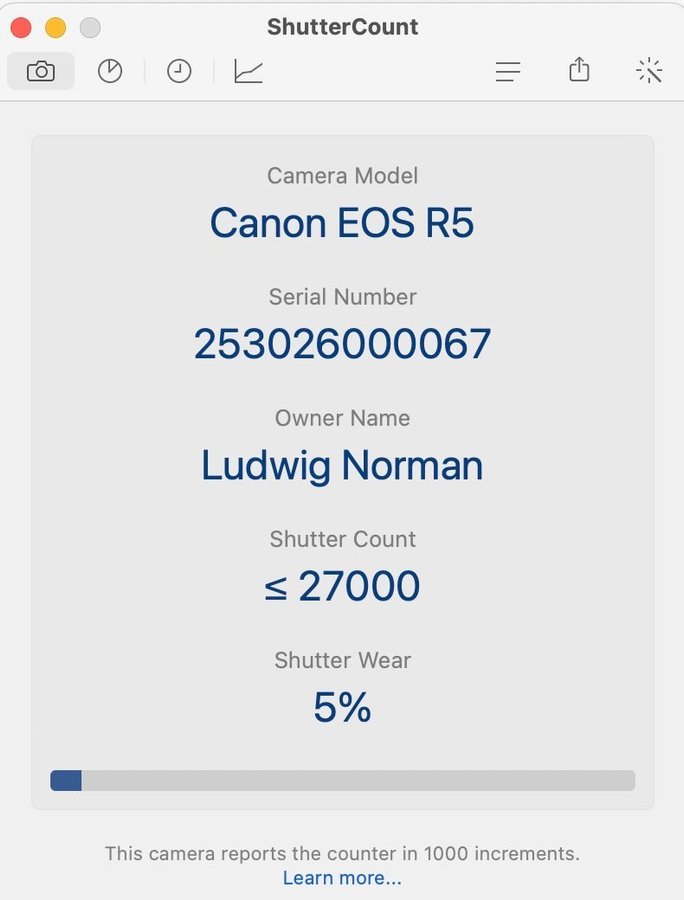
Task: Show the line graph tab
Action: (248, 71)
